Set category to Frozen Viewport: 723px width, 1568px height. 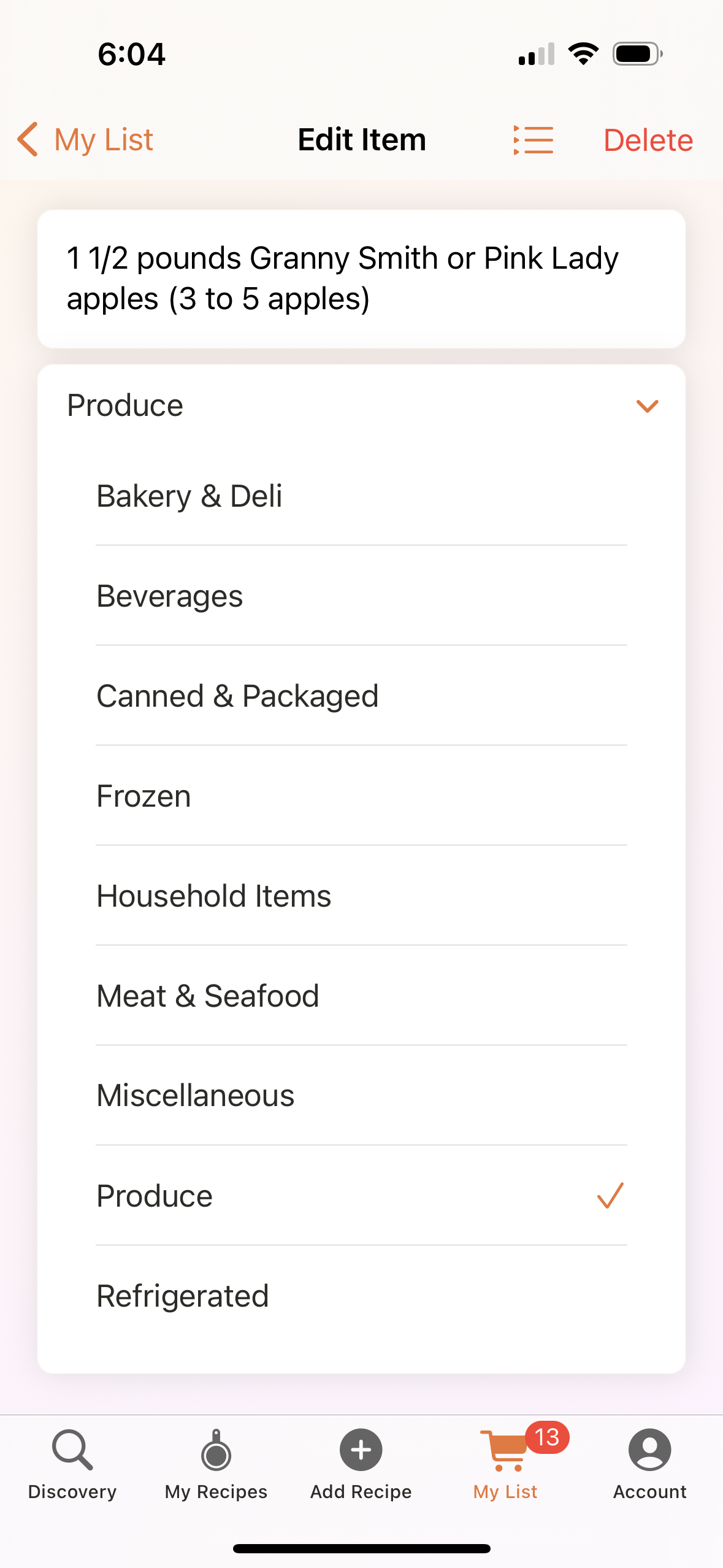pos(361,796)
